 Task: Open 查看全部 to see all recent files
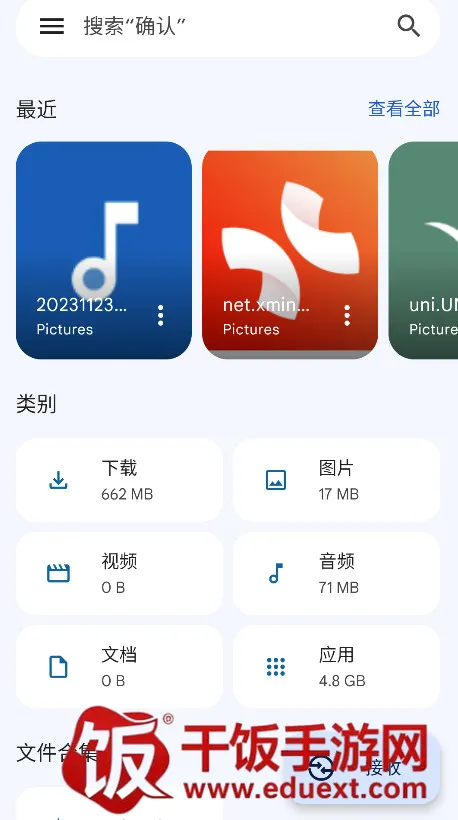tap(404, 109)
